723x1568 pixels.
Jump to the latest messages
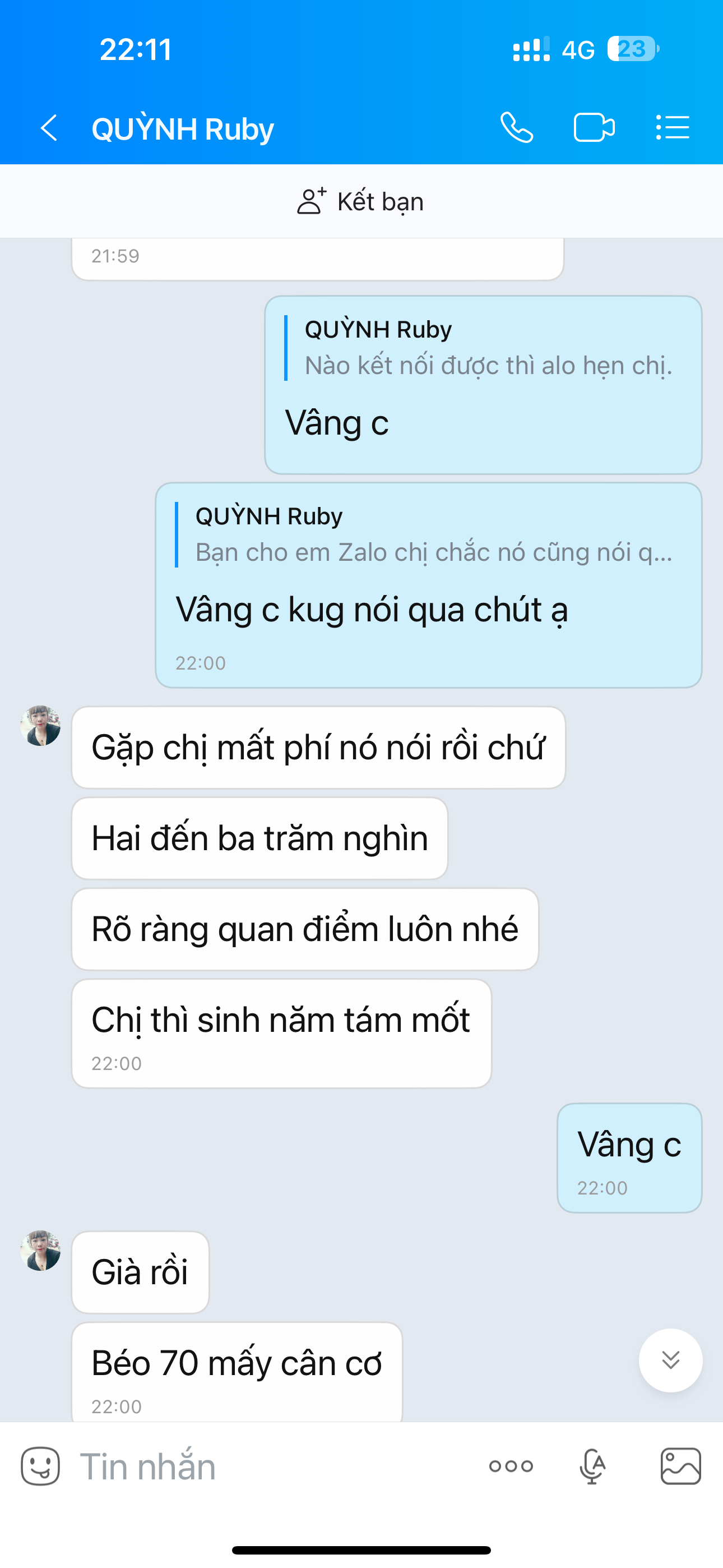click(x=670, y=1360)
